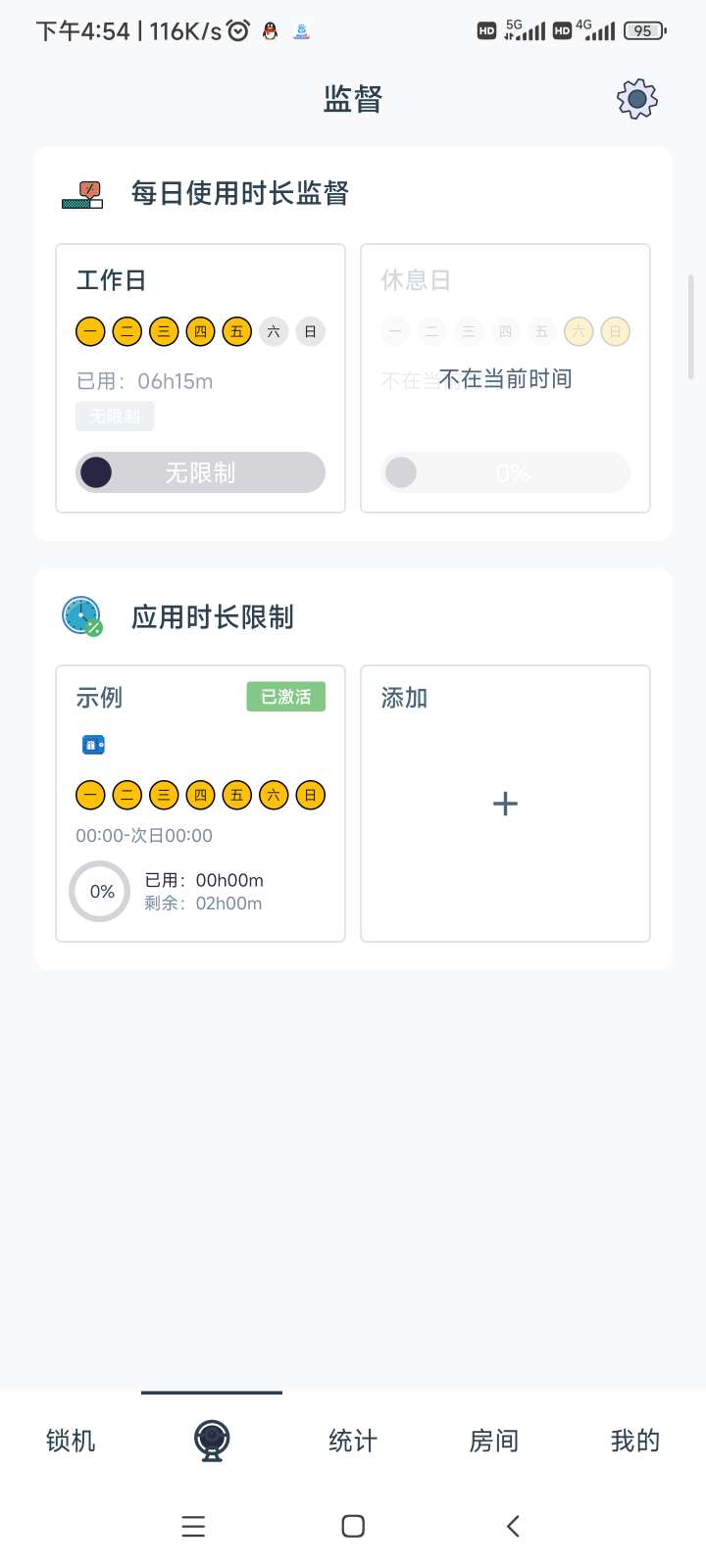Tap the plus to add a new app limit

[x=504, y=804]
